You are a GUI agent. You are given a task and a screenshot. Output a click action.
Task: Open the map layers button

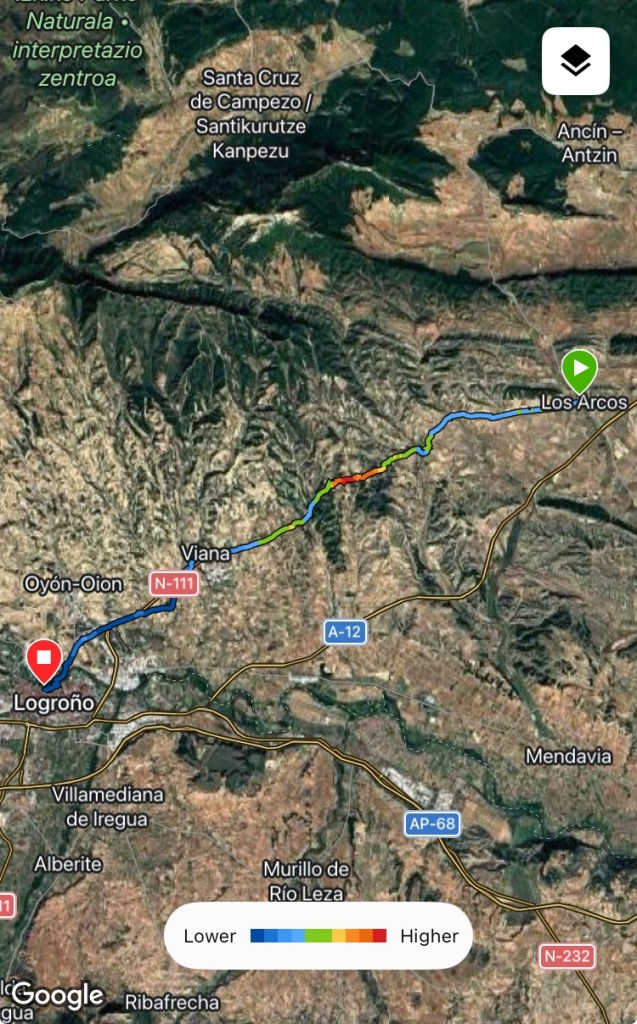575,61
